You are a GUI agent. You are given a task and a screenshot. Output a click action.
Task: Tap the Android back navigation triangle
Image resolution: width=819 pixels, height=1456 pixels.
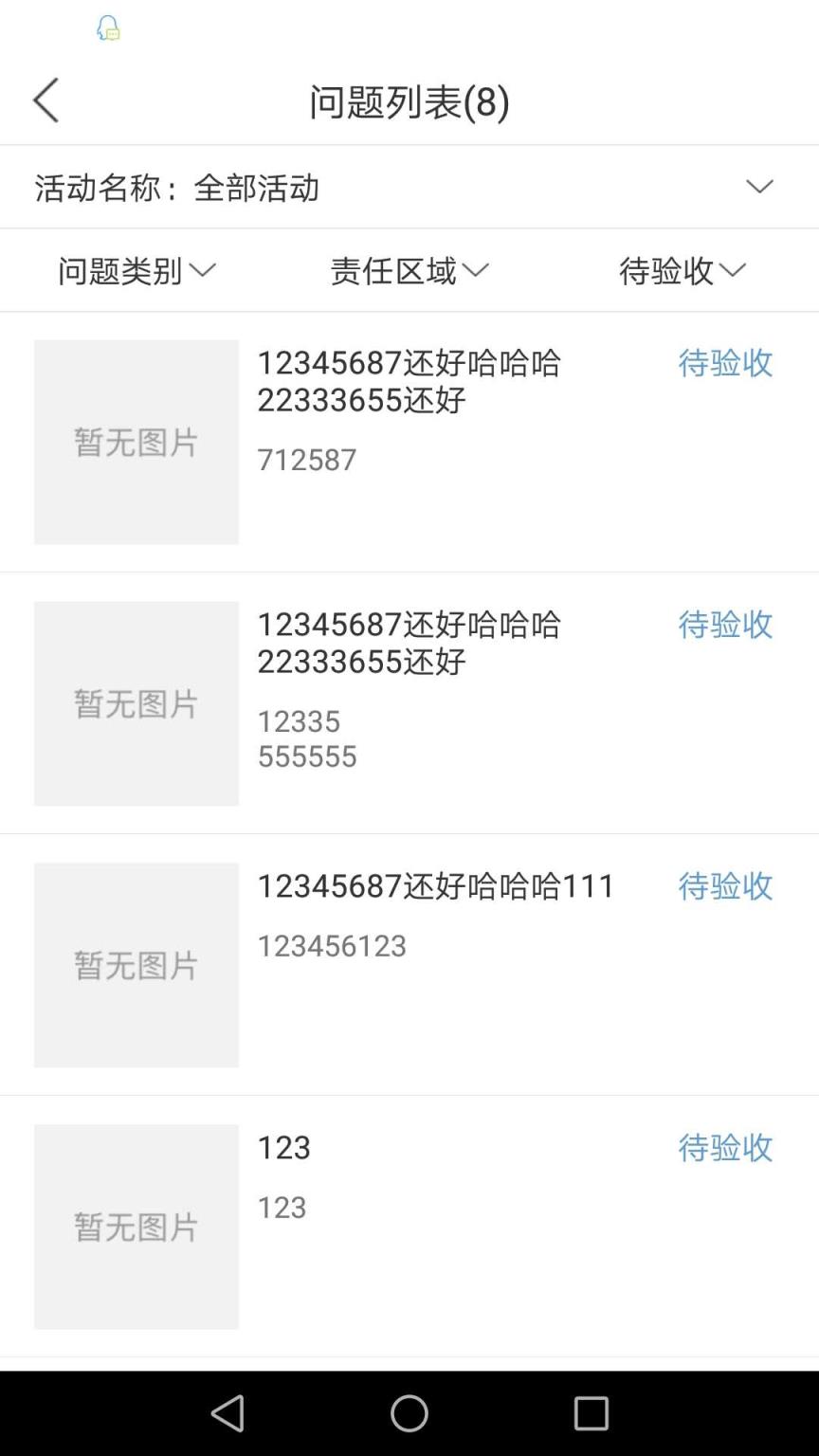tap(227, 1412)
